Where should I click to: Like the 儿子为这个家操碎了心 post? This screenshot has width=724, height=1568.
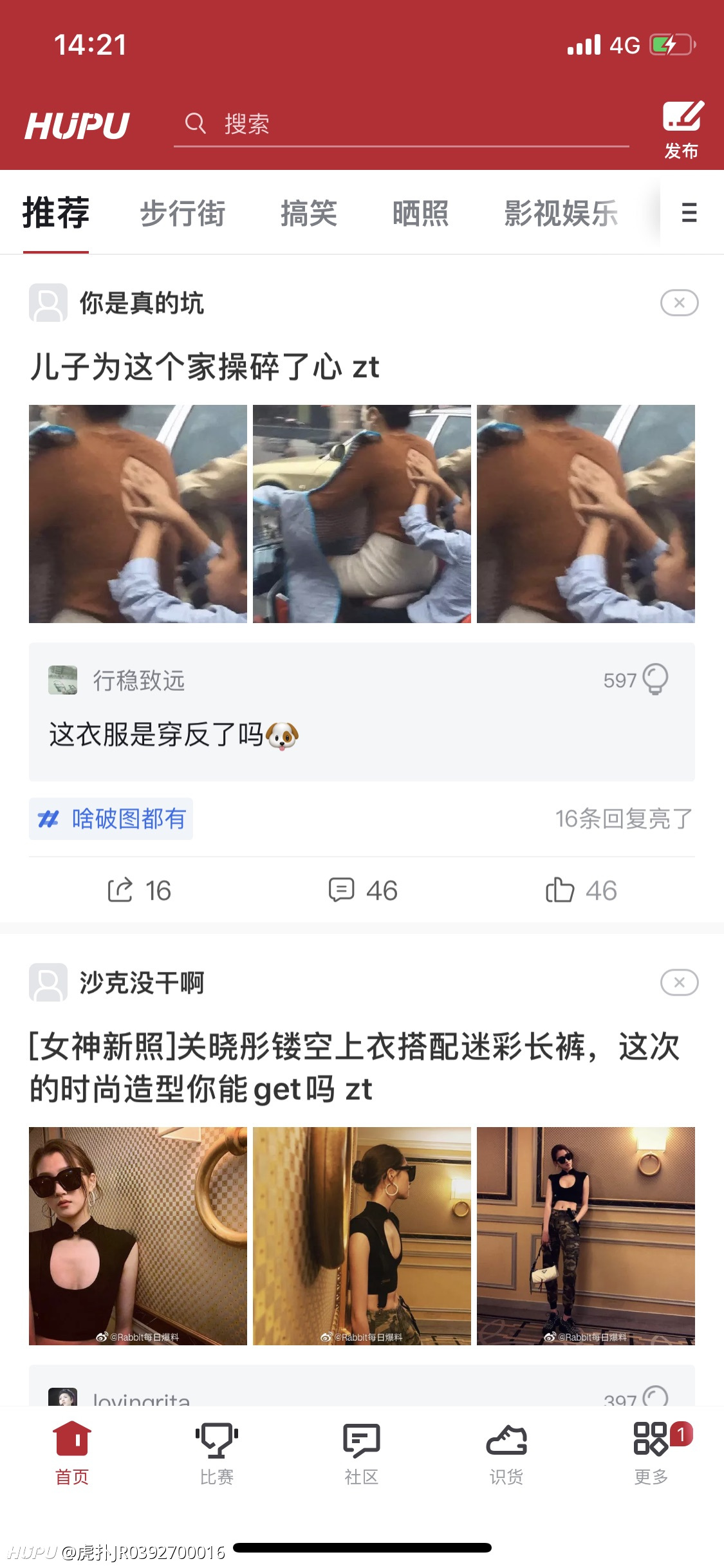click(x=581, y=890)
